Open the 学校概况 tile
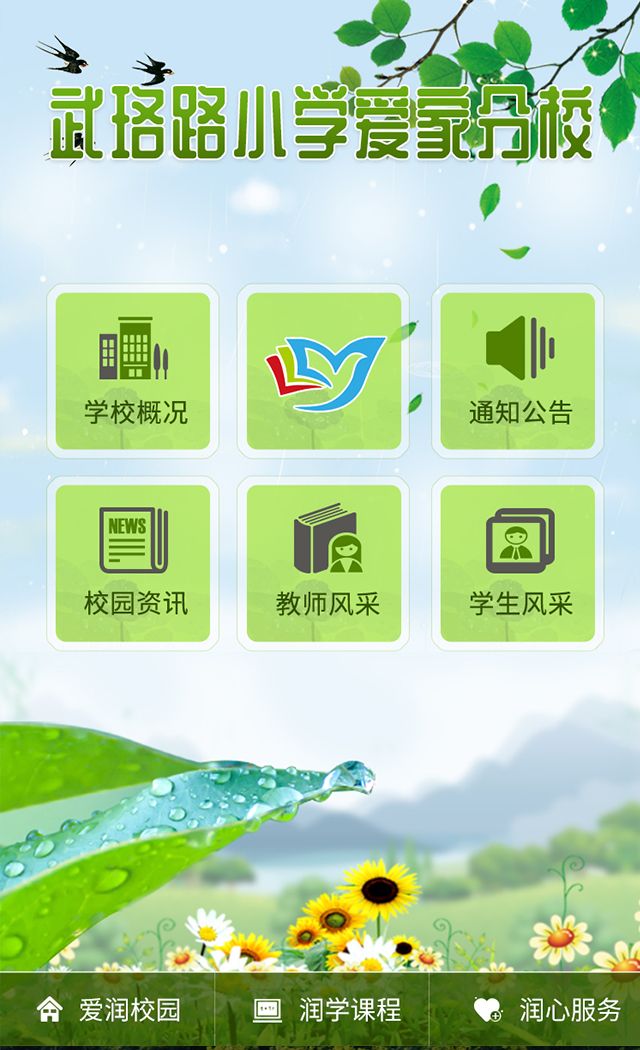 coord(133,371)
